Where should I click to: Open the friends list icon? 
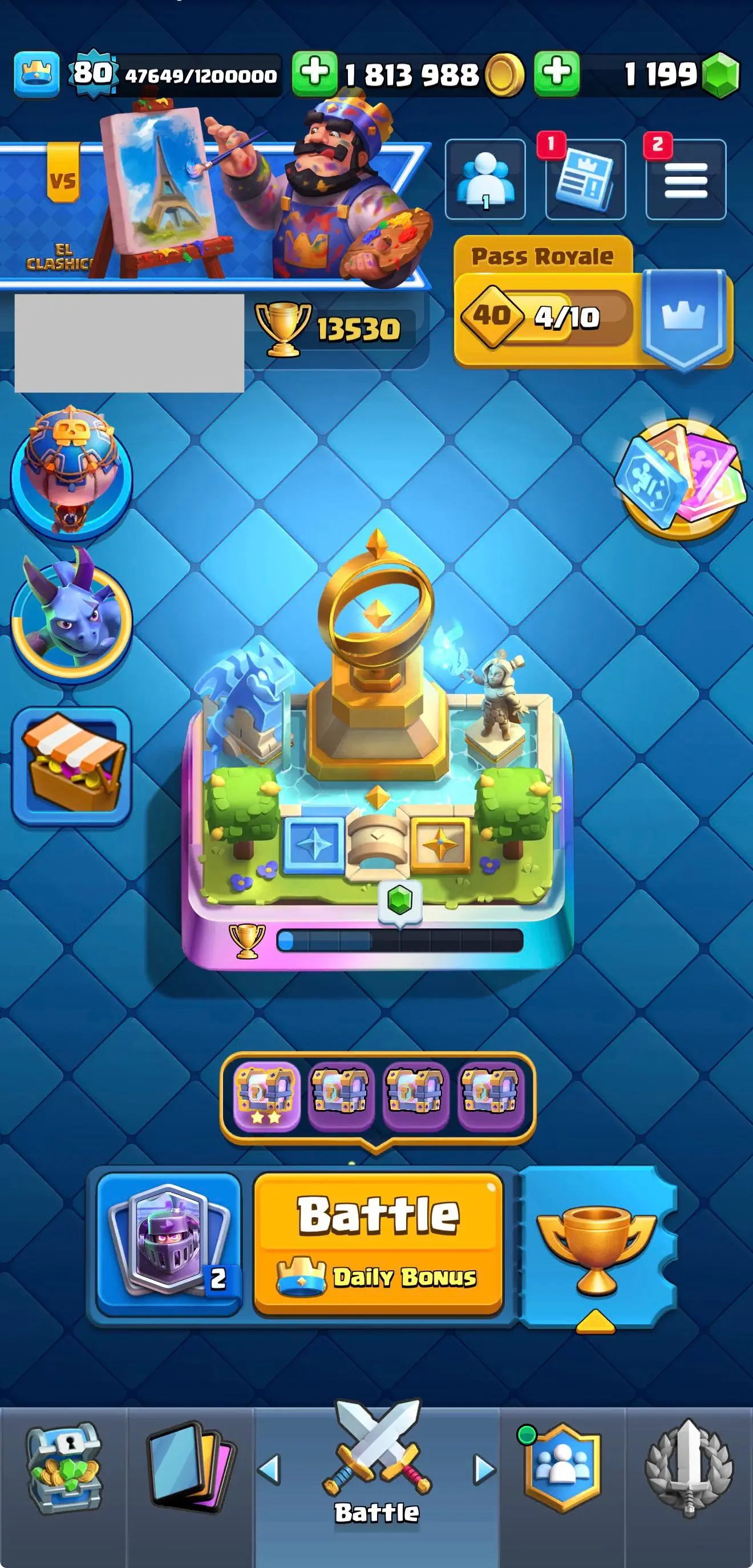pyautogui.click(x=485, y=180)
